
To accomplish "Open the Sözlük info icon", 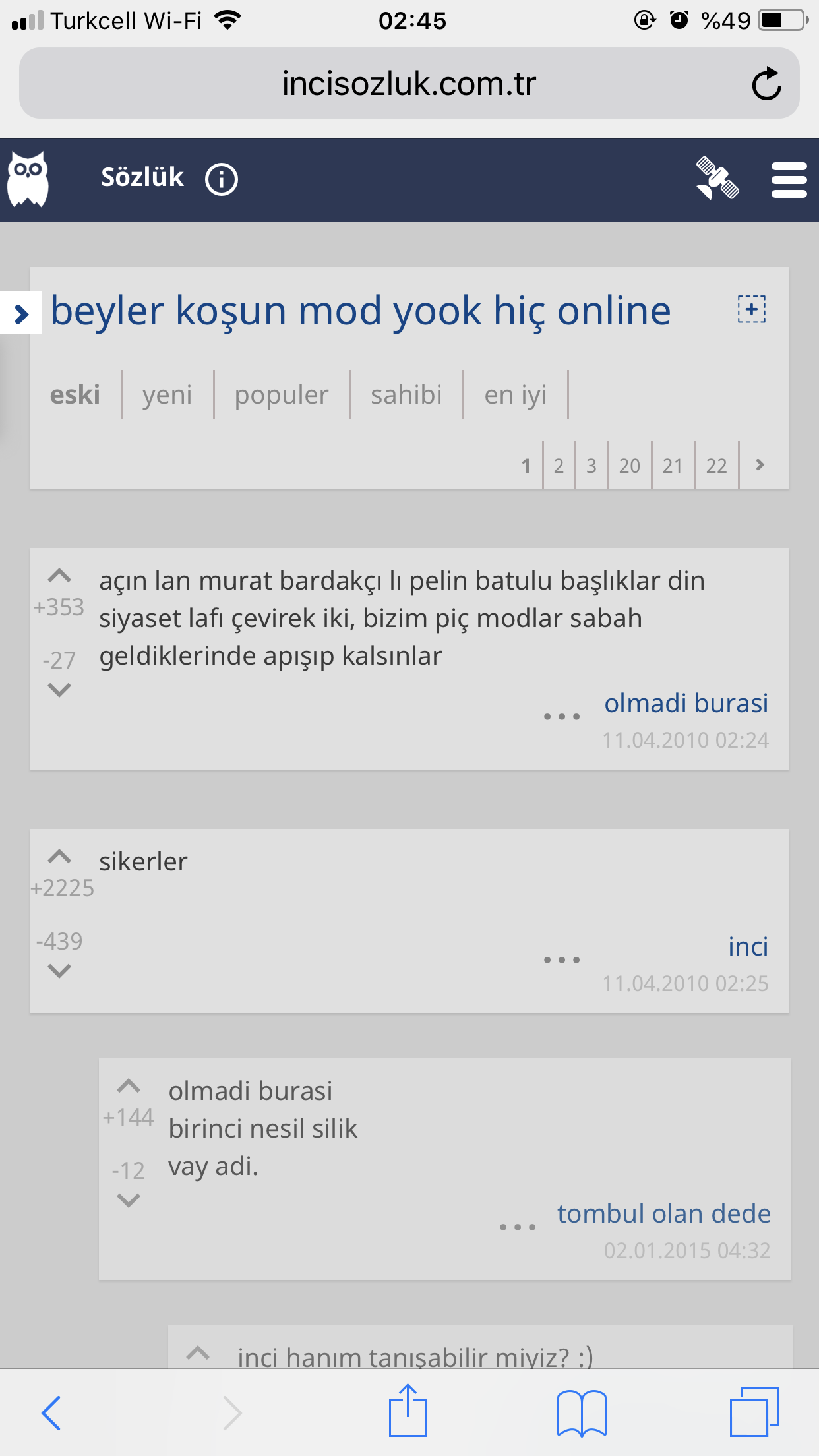I will [221, 179].
